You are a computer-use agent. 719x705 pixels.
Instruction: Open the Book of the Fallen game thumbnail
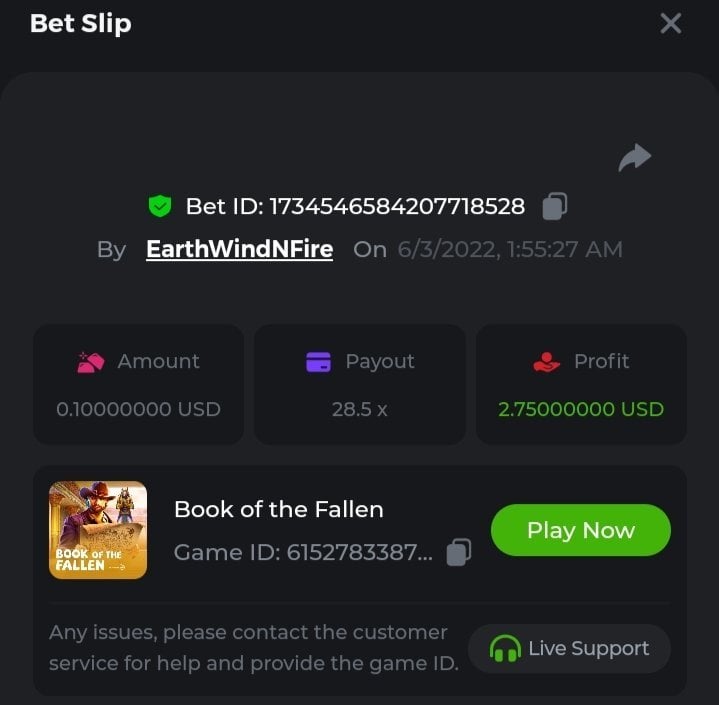click(x=98, y=530)
